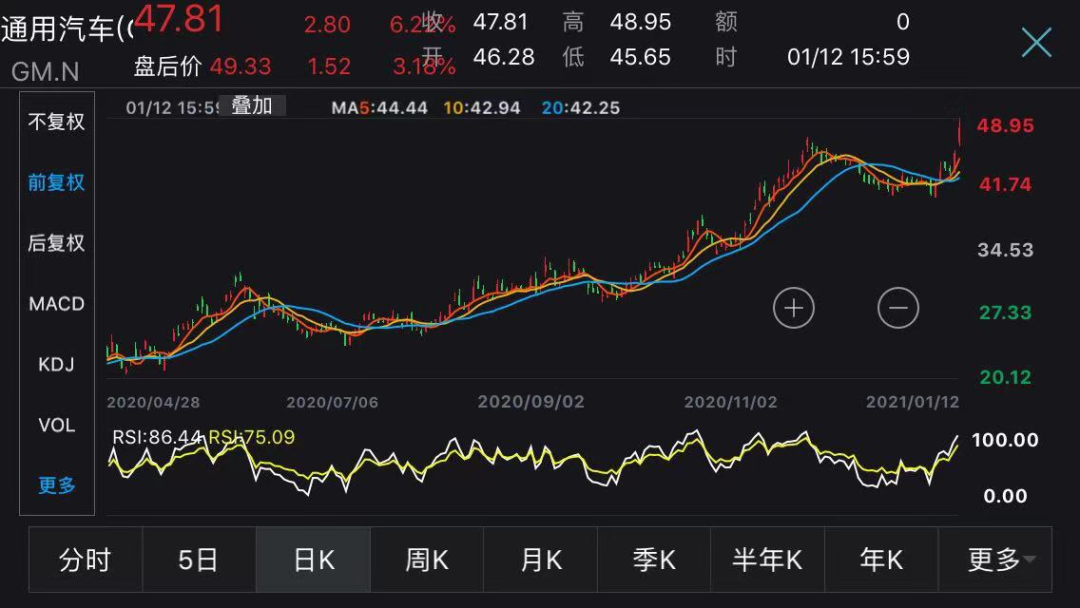1080x608 pixels.
Task: Close the landscape chart view
Action: pos(1036,42)
